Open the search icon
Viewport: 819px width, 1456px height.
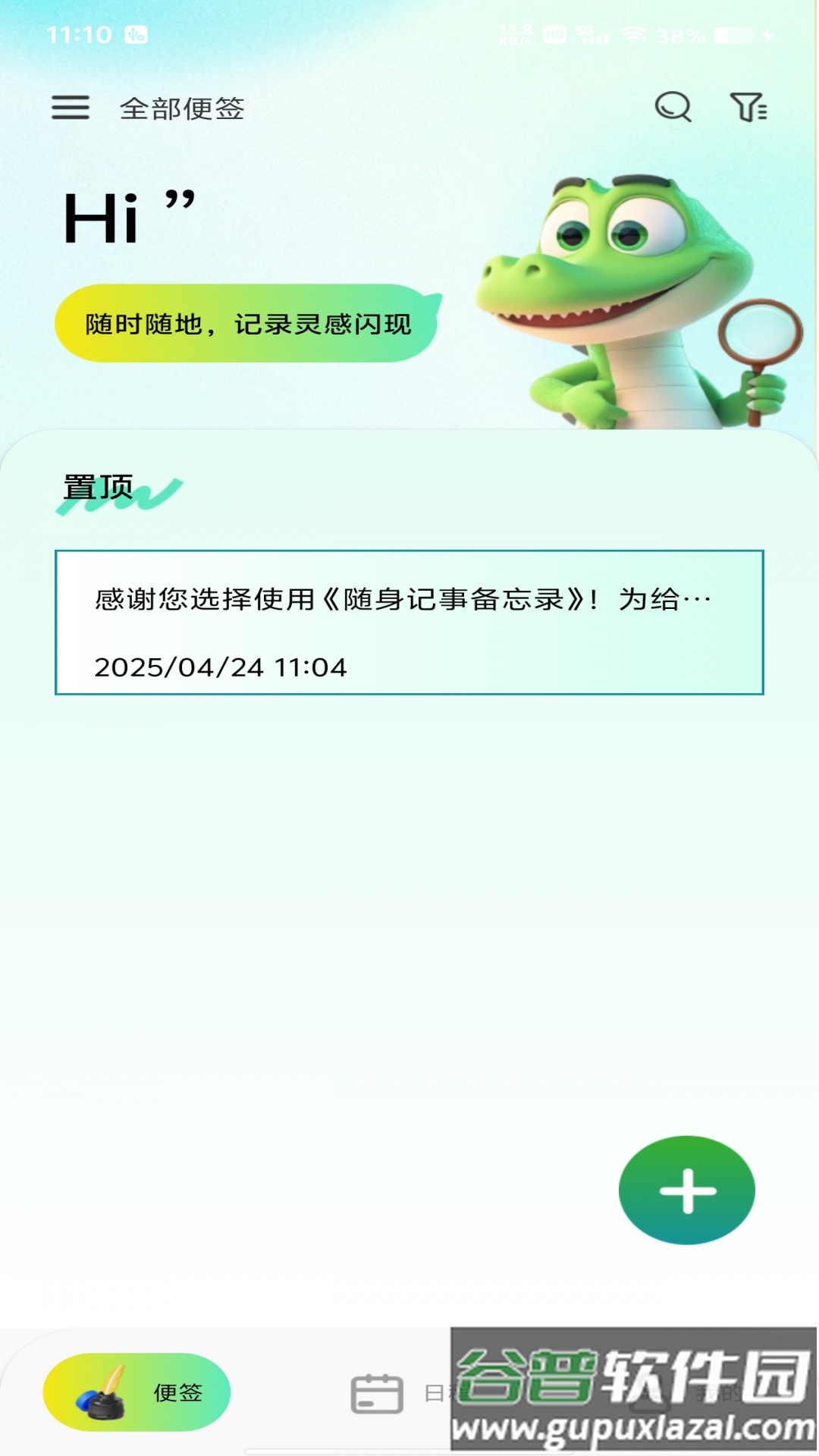(672, 108)
